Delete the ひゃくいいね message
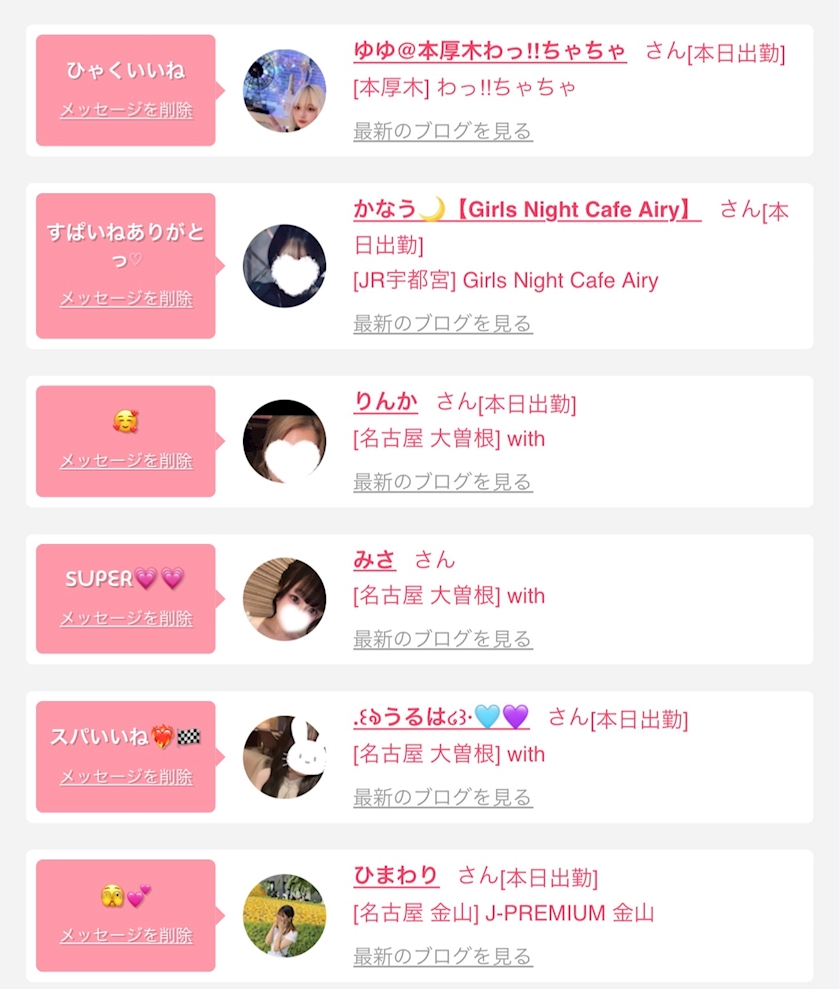This screenshot has height=989, width=840. coord(126,110)
